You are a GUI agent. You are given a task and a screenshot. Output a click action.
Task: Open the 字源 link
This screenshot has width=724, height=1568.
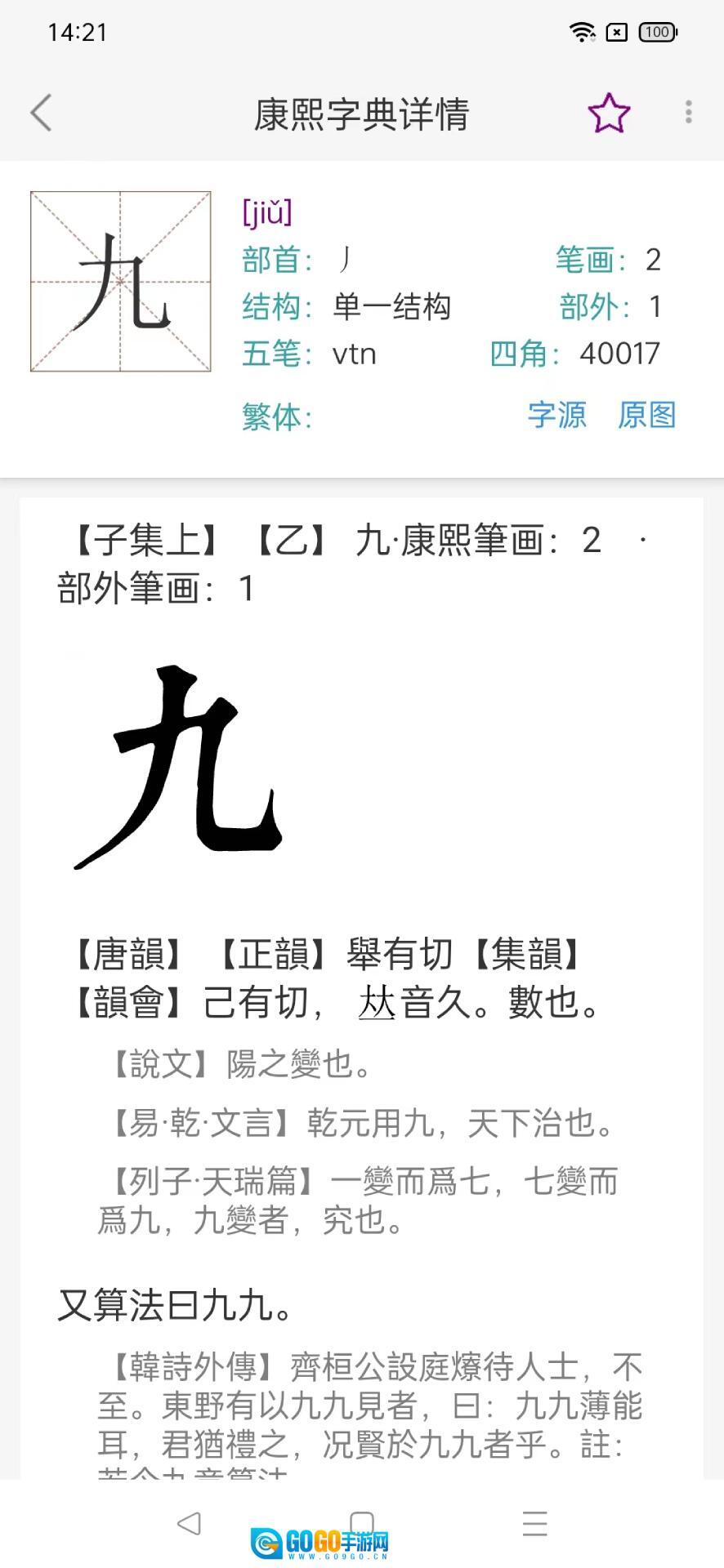556,415
